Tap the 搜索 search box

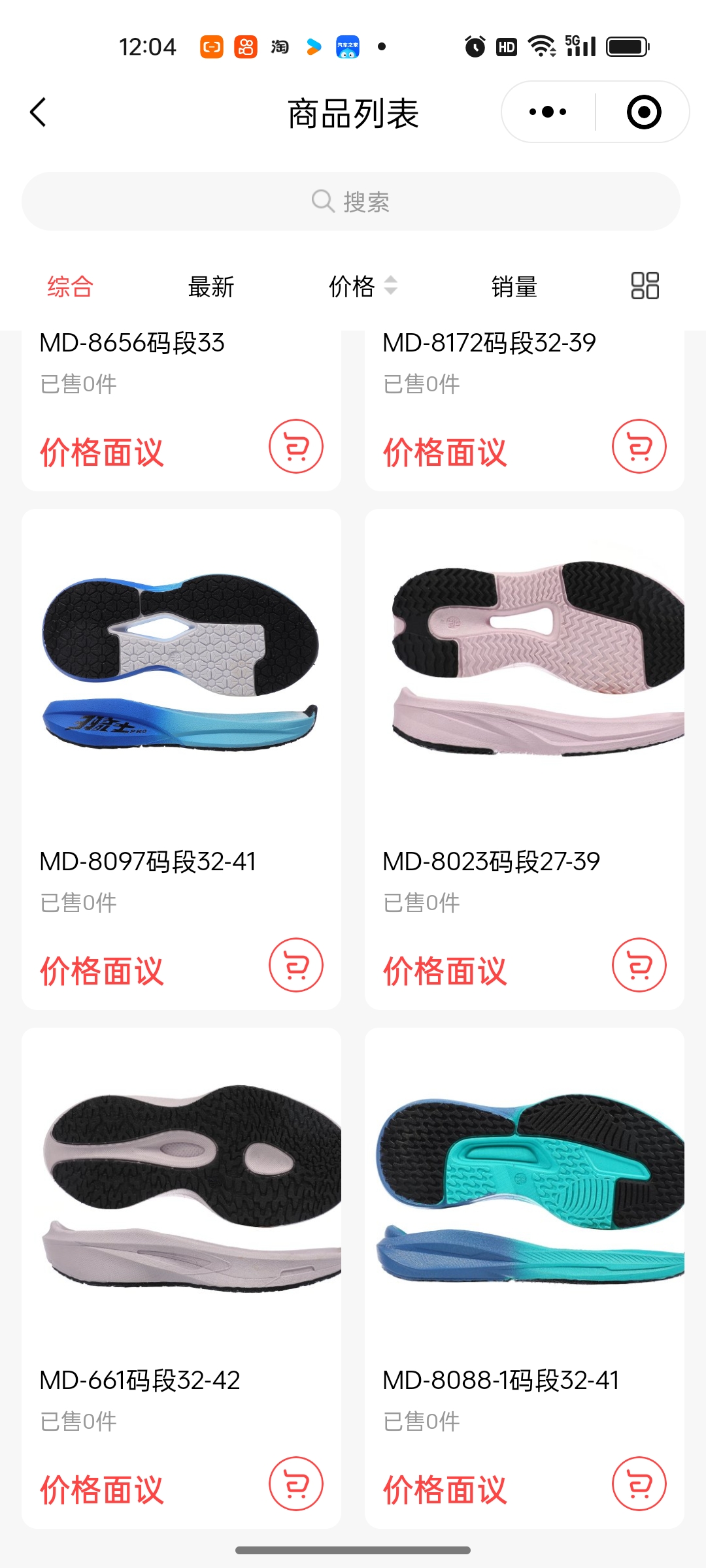coord(351,201)
